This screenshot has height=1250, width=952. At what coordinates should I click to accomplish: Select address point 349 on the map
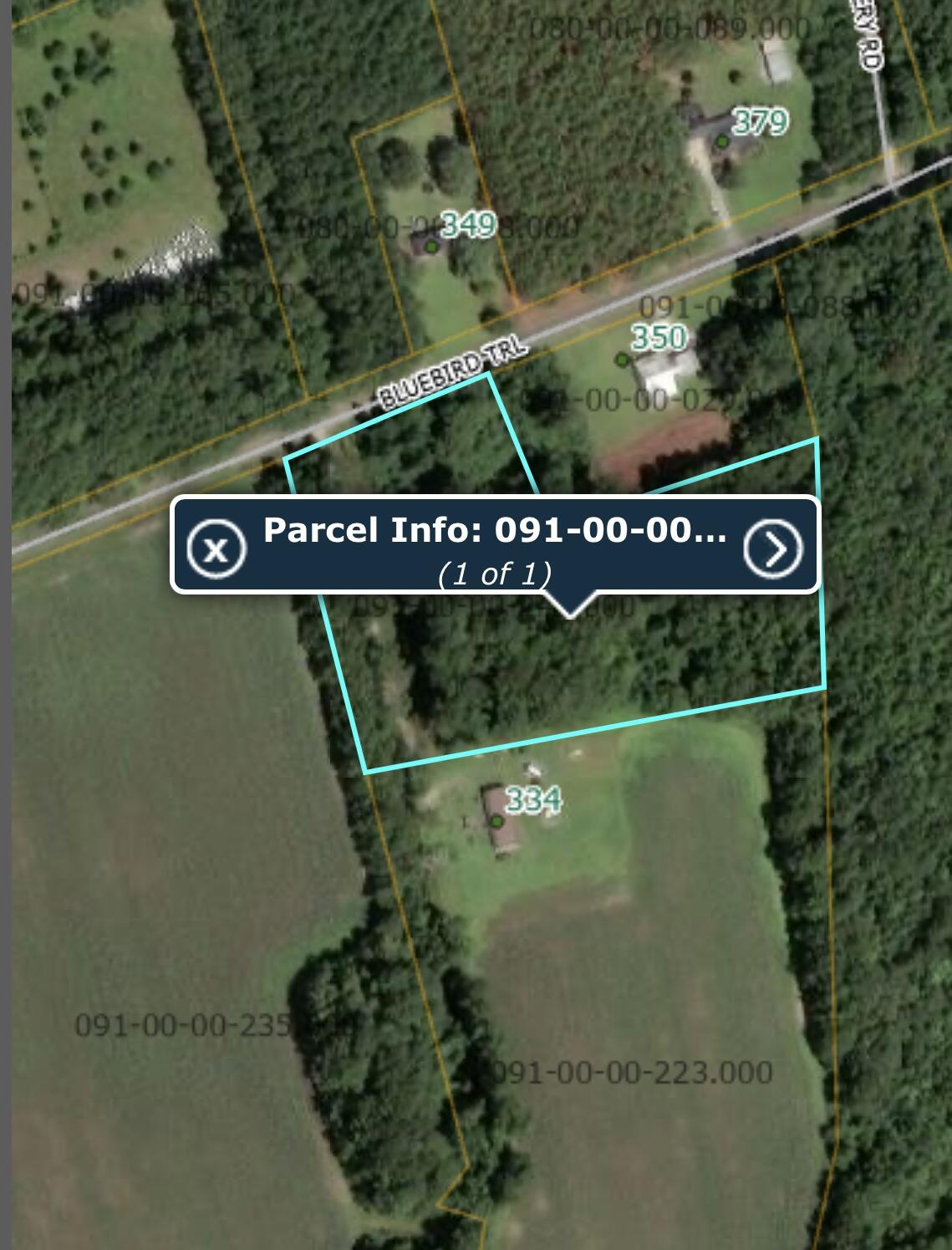point(431,247)
